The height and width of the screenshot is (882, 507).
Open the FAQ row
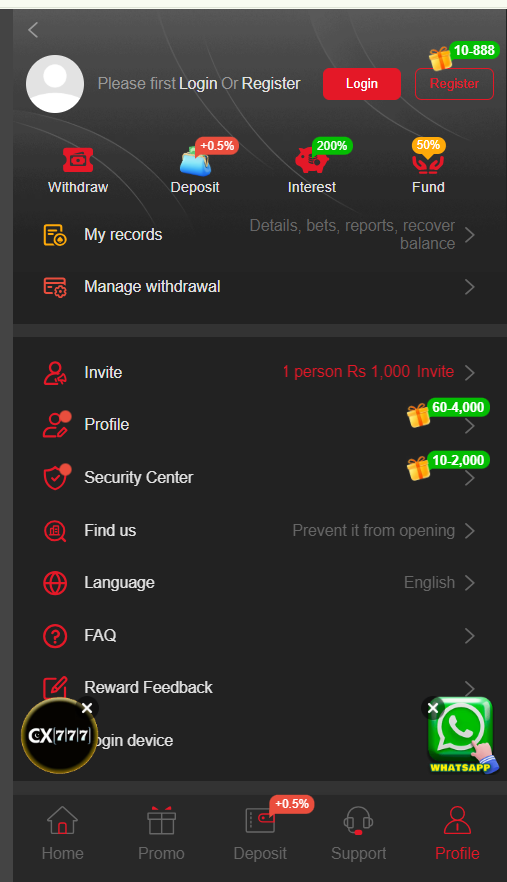(x=260, y=636)
